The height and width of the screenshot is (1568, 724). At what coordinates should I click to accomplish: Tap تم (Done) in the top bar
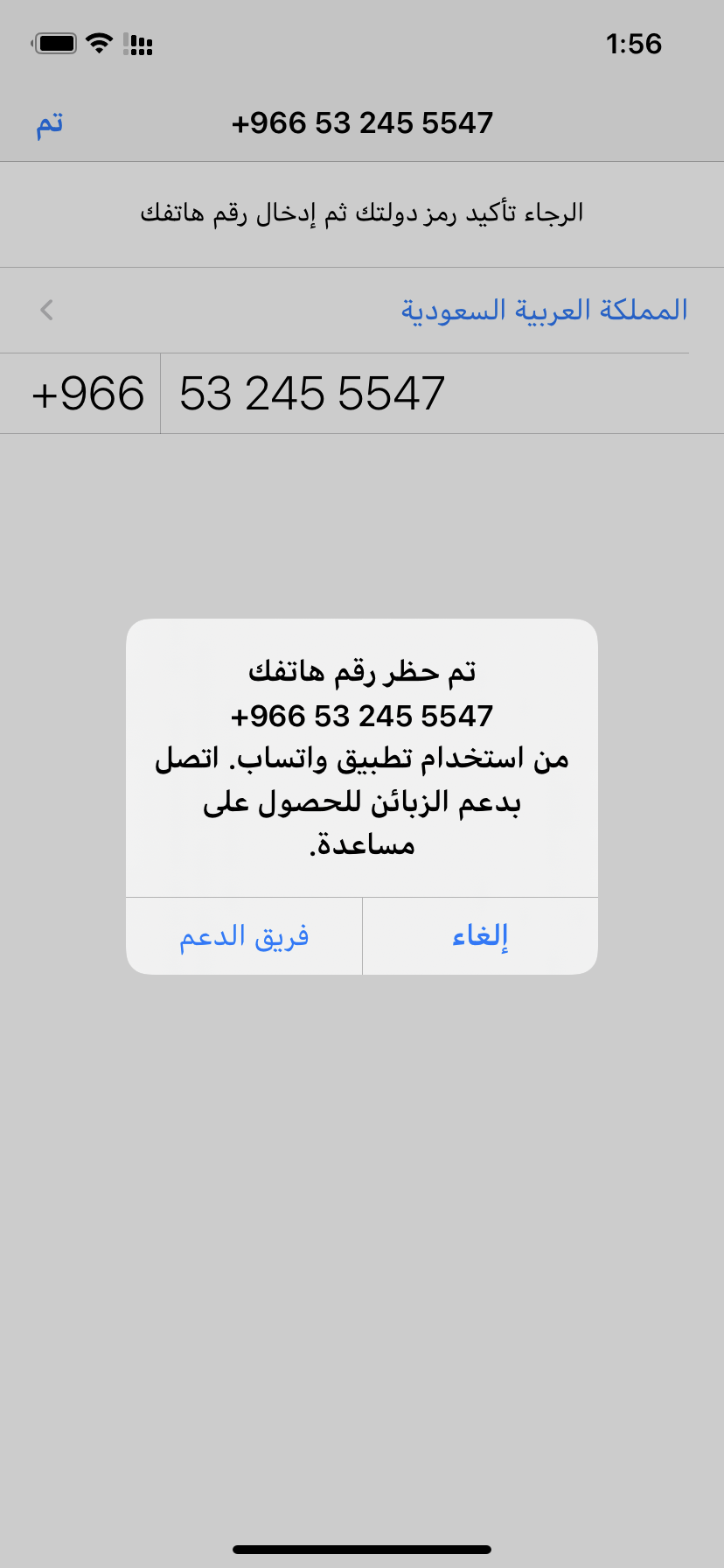tap(50, 123)
